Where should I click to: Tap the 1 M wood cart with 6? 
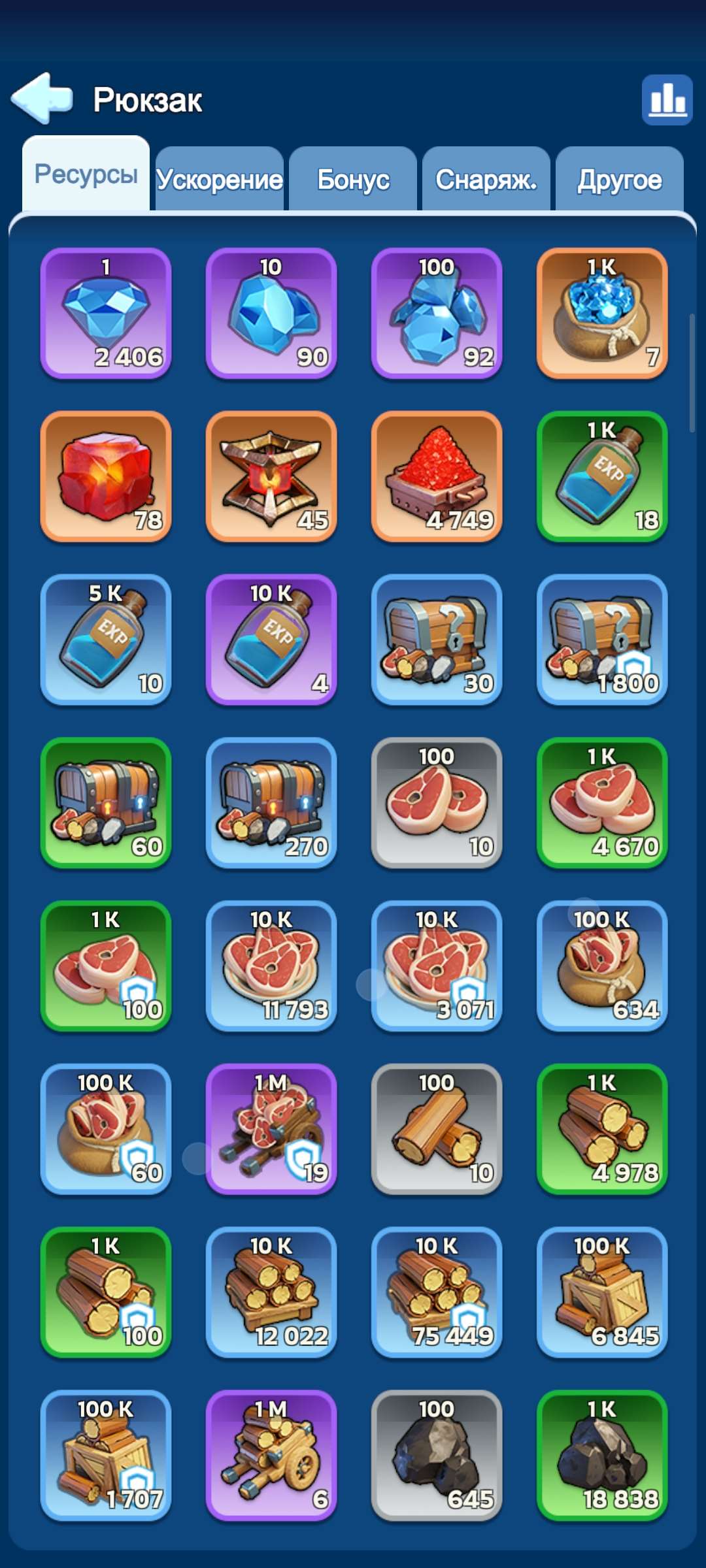271,1455
